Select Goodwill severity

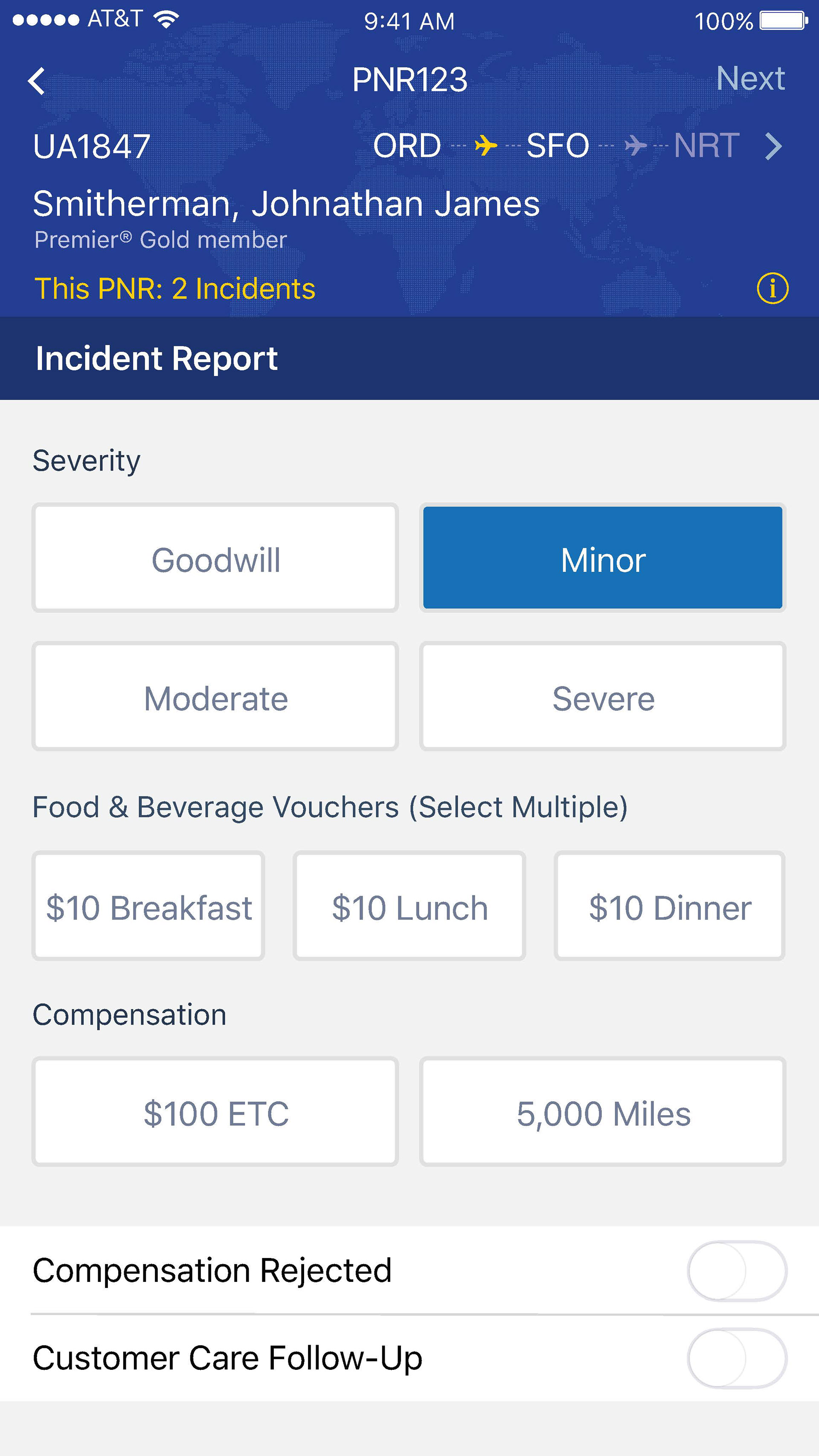pyautogui.click(x=215, y=558)
